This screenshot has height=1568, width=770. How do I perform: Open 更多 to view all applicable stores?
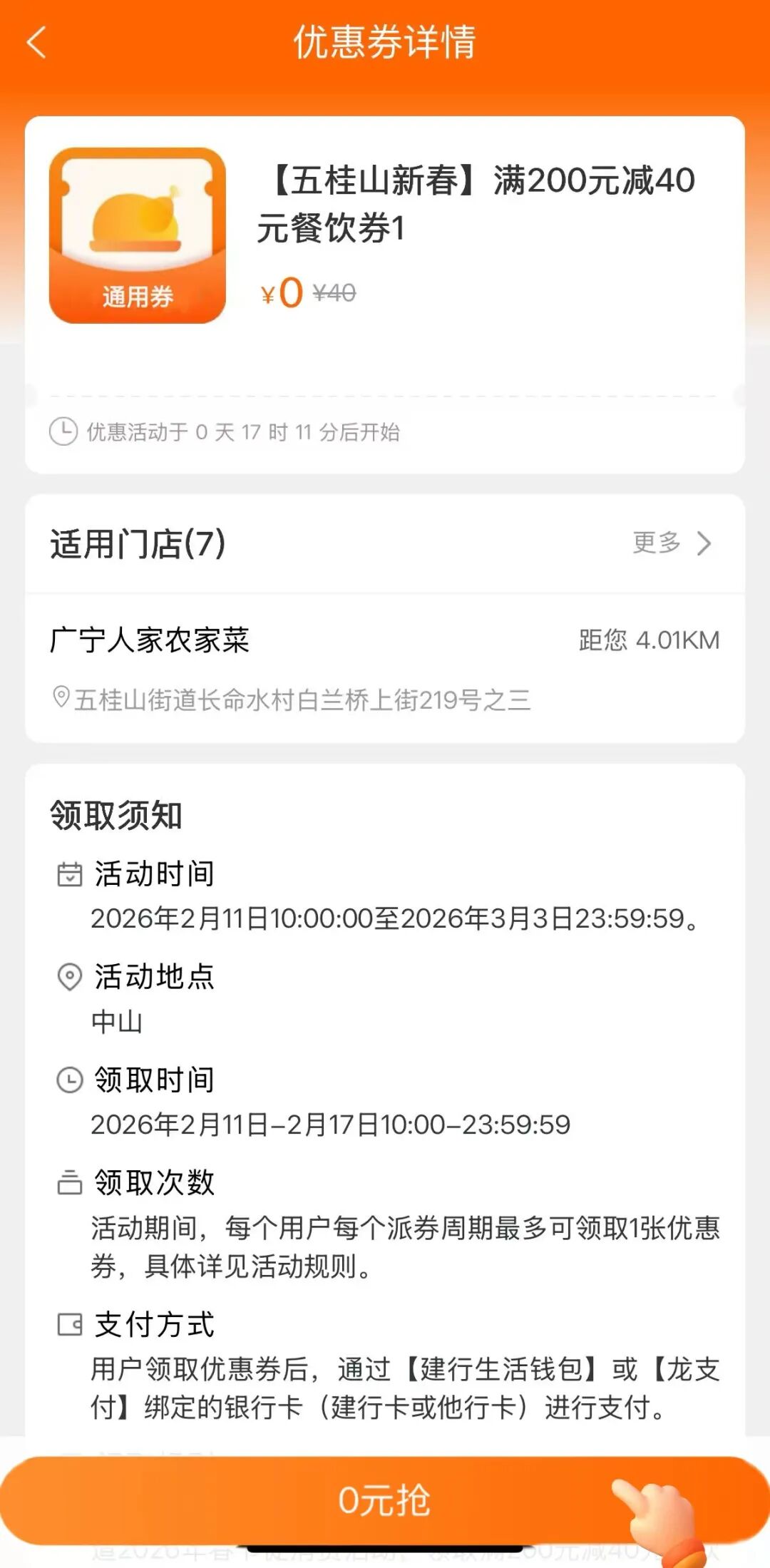click(x=672, y=543)
